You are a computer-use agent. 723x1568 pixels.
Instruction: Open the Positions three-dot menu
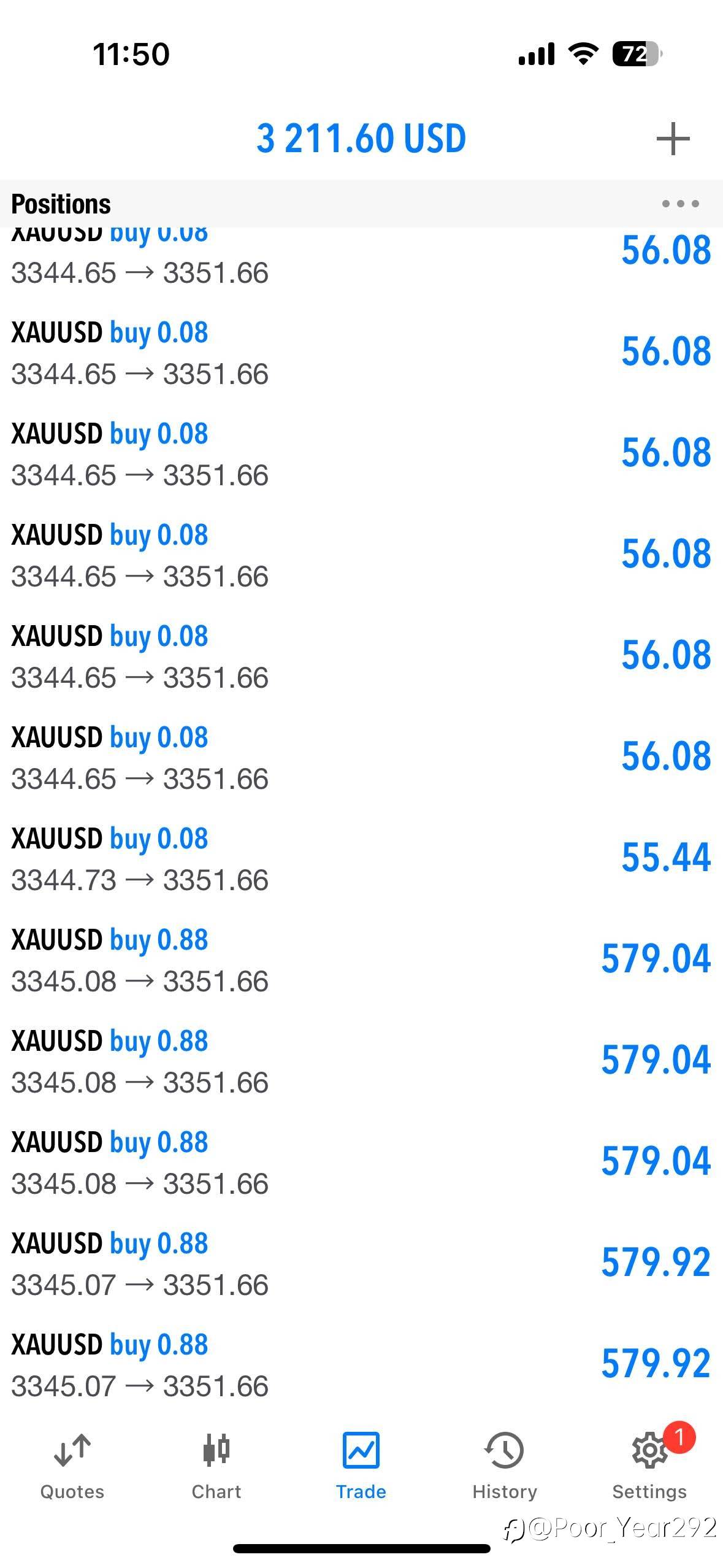click(x=680, y=204)
